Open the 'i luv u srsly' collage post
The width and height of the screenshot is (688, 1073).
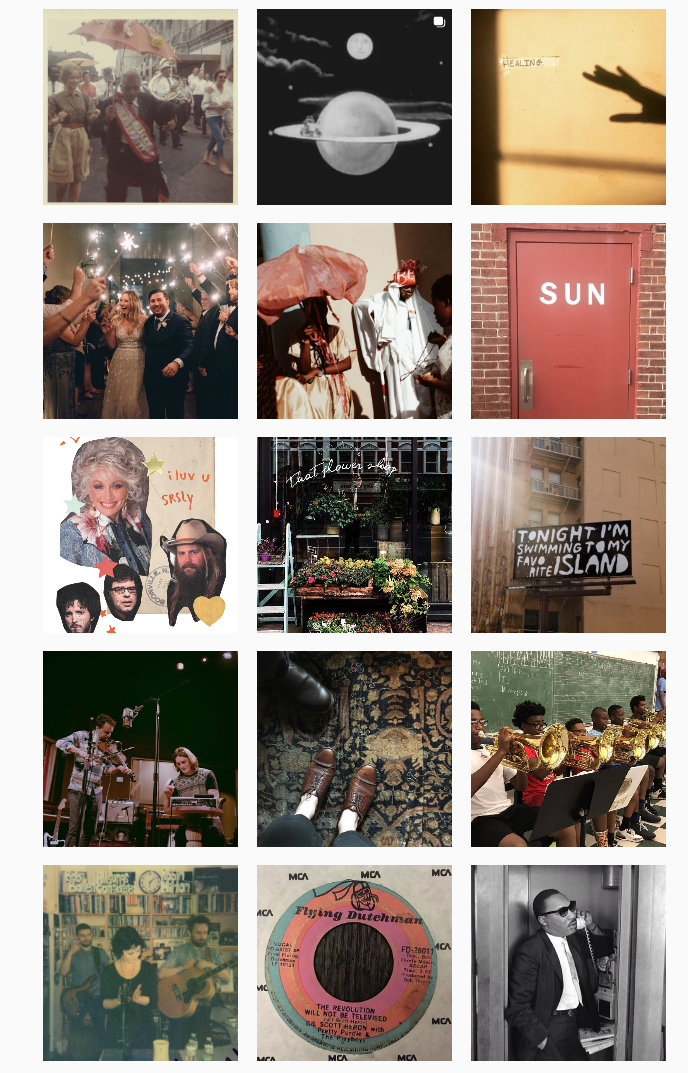tap(140, 535)
